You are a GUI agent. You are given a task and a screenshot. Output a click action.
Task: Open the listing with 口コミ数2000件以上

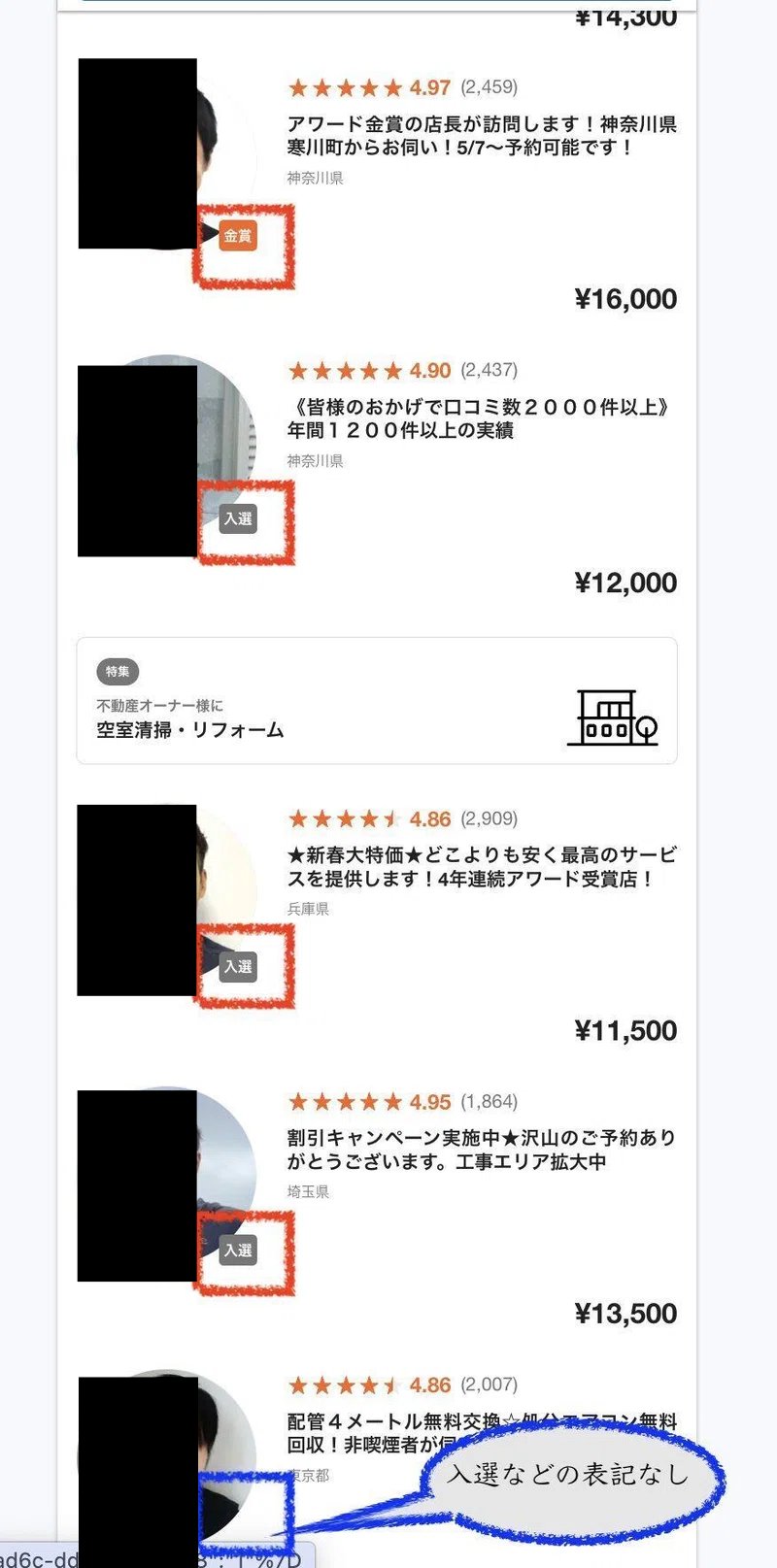478,418
